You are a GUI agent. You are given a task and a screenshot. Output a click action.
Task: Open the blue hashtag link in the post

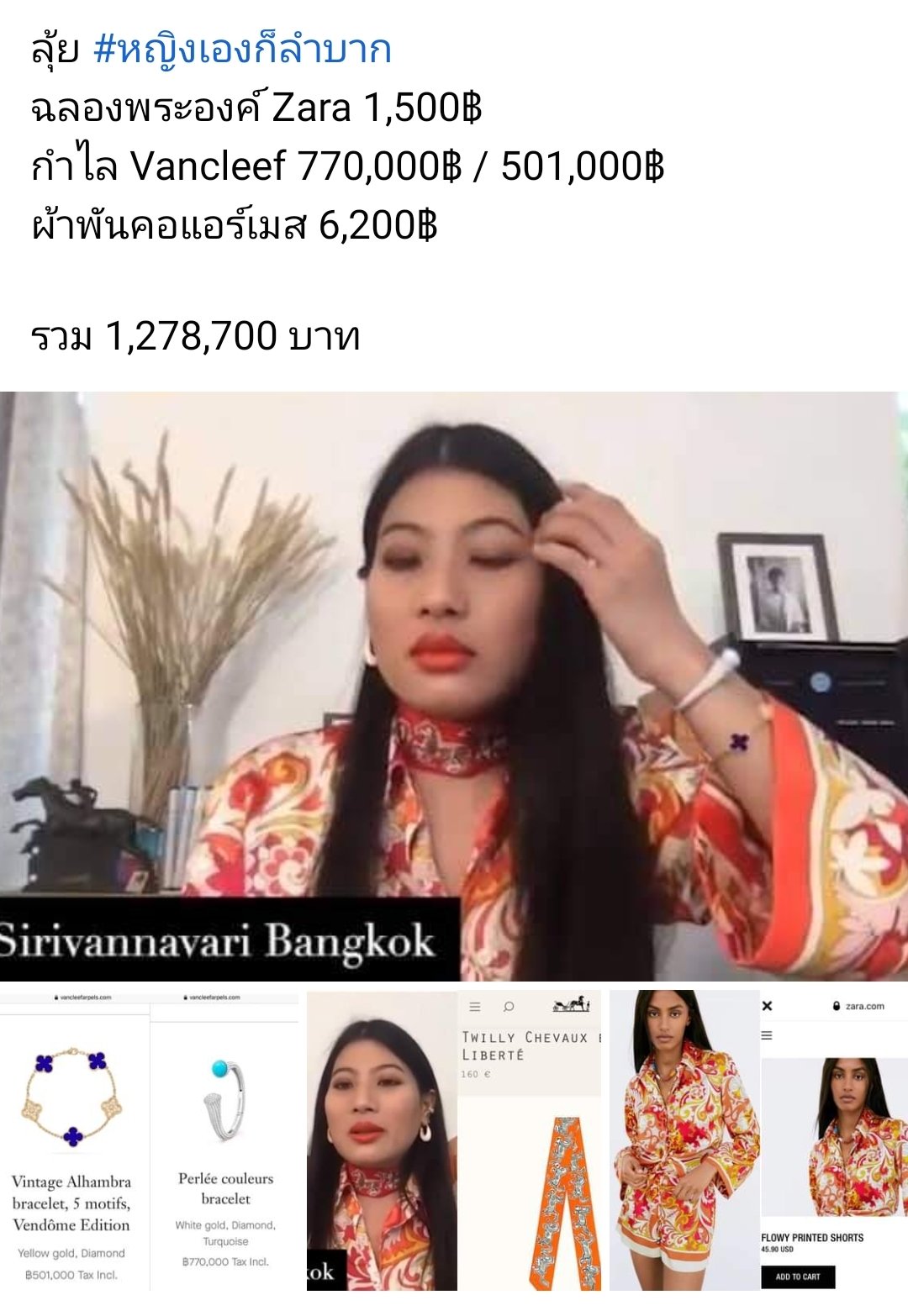pyautogui.click(x=242, y=50)
